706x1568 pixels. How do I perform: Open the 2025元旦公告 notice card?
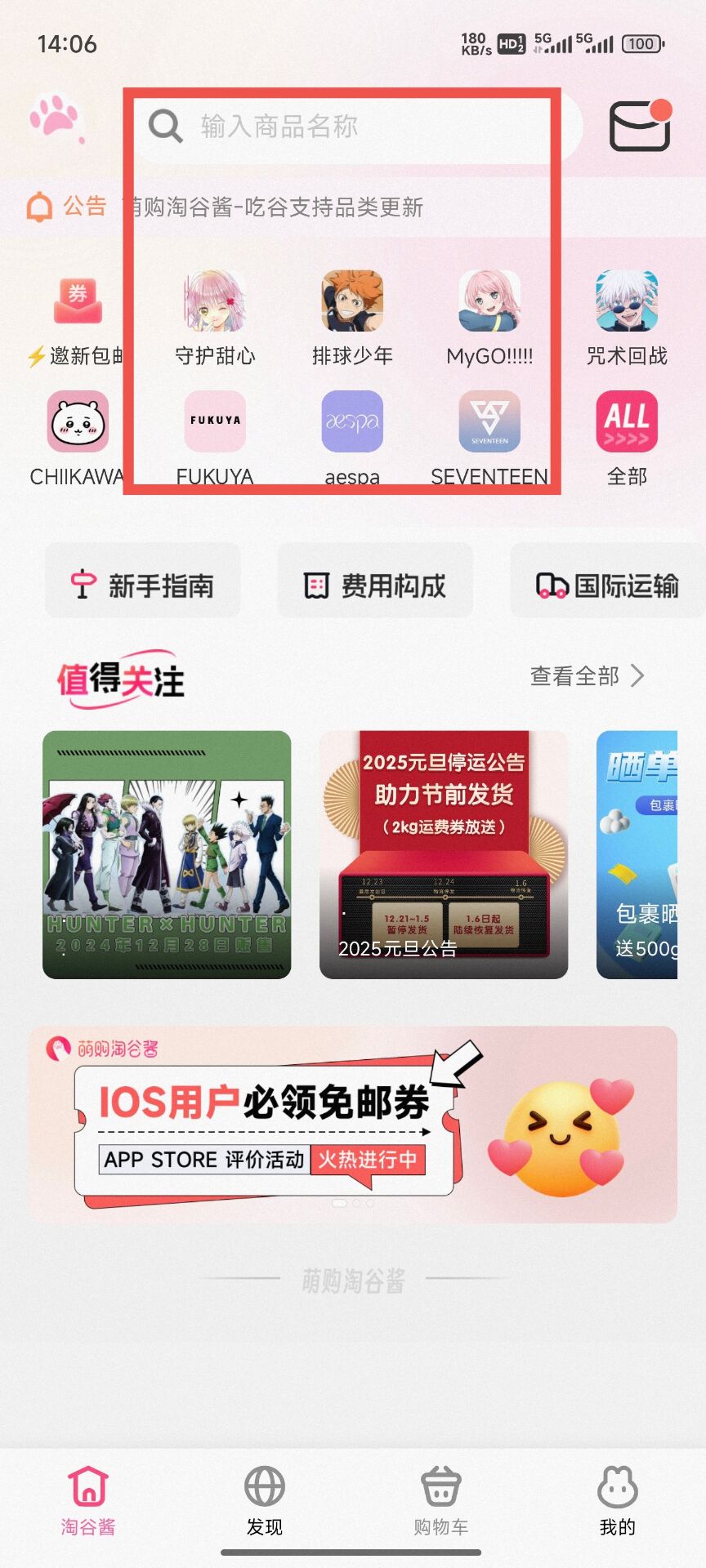click(x=444, y=854)
